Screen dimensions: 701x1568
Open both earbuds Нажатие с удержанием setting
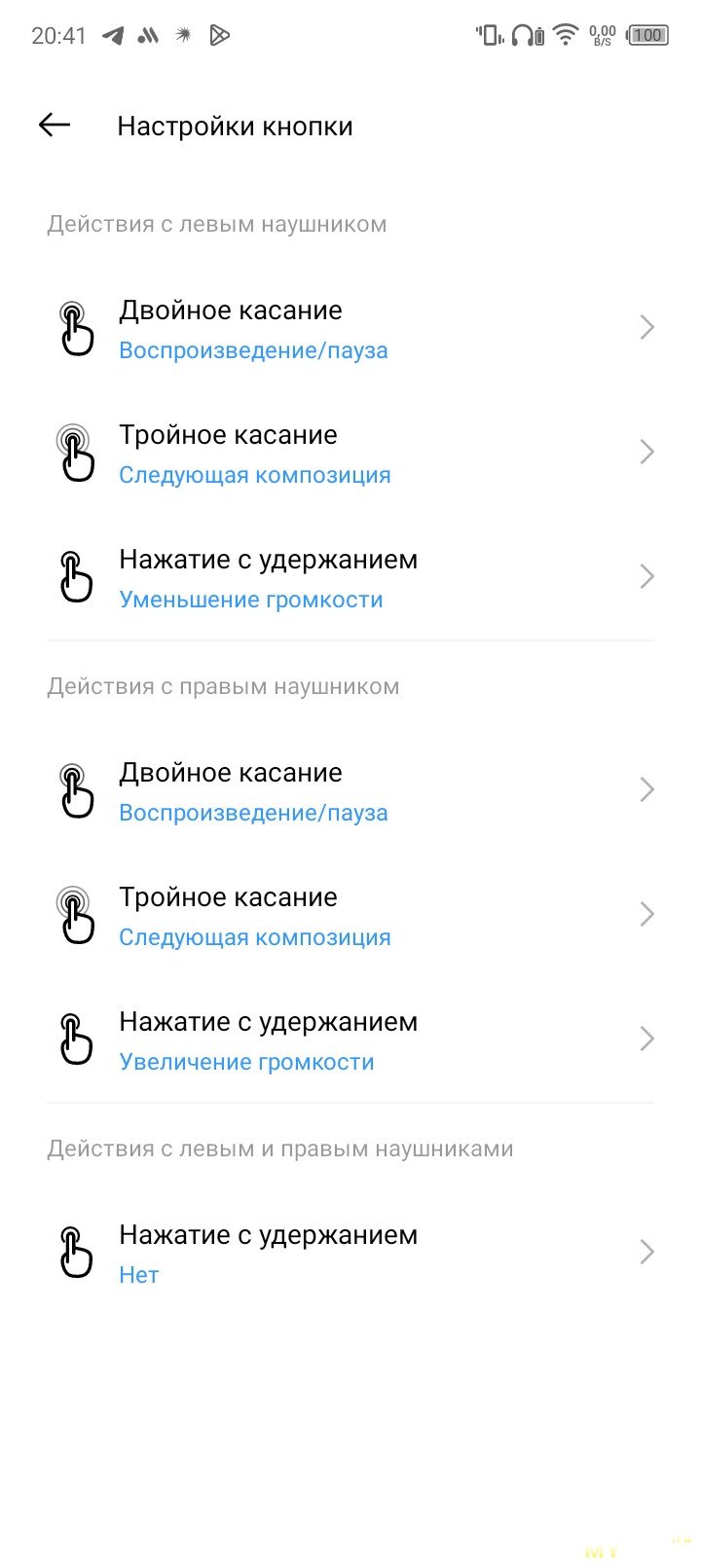pyautogui.click(x=350, y=1254)
